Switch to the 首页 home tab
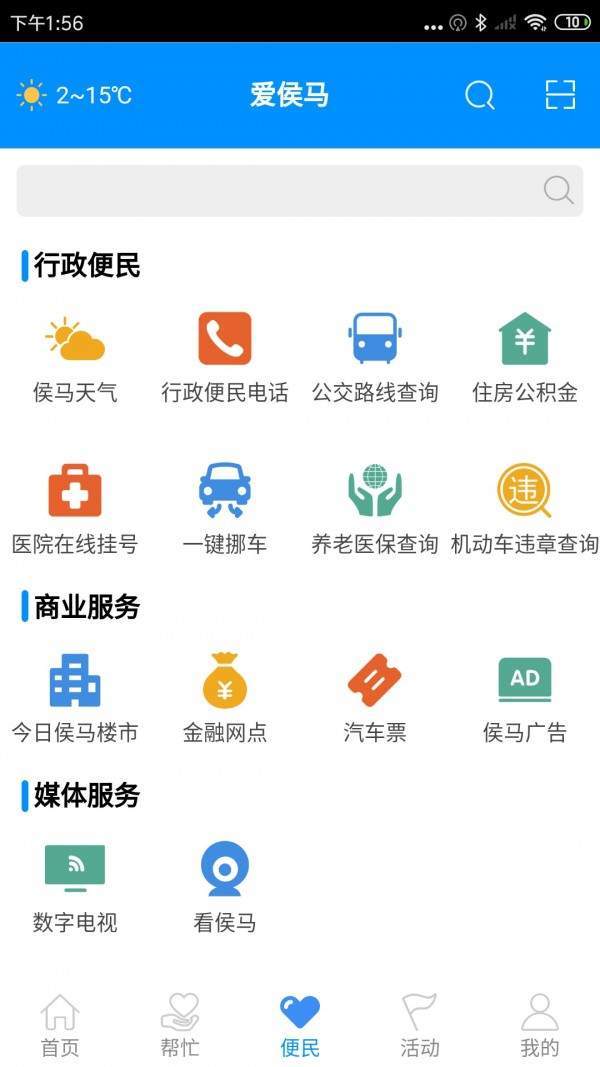The width and height of the screenshot is (600, 1067). pyautogui.click(x=60, y=1026)
